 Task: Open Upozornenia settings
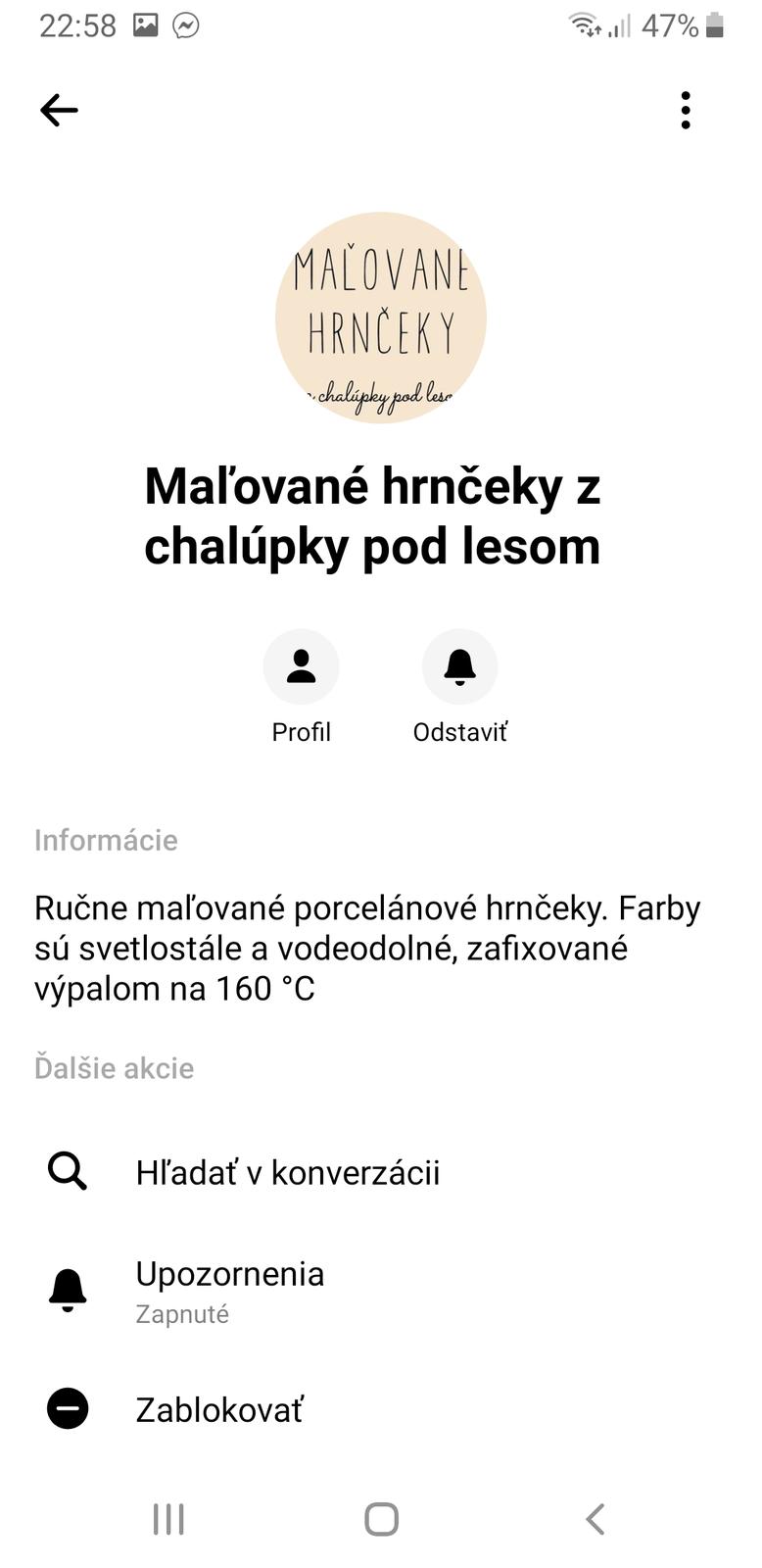tap(230, 1290)
